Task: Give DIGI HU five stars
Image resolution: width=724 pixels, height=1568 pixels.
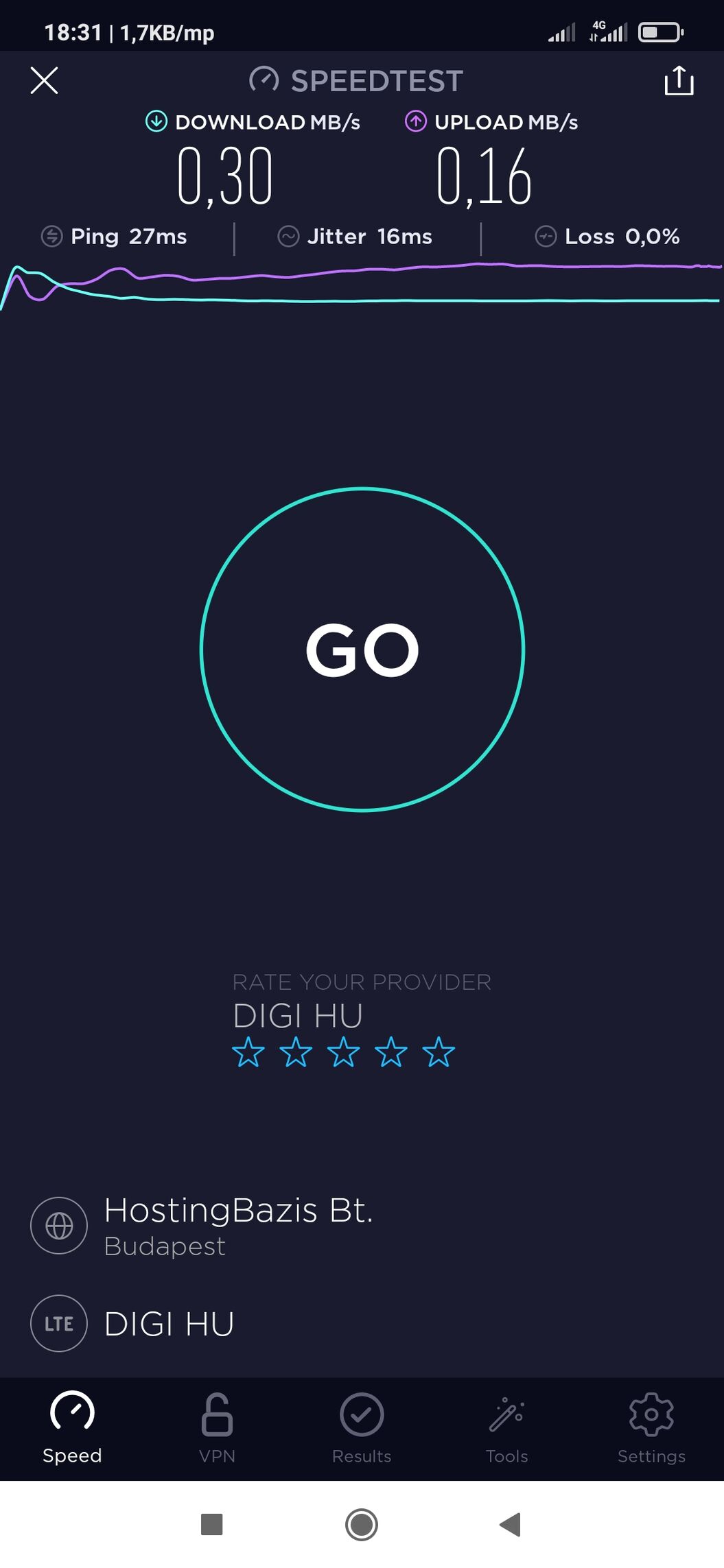Action: (x=439, y=1052)
